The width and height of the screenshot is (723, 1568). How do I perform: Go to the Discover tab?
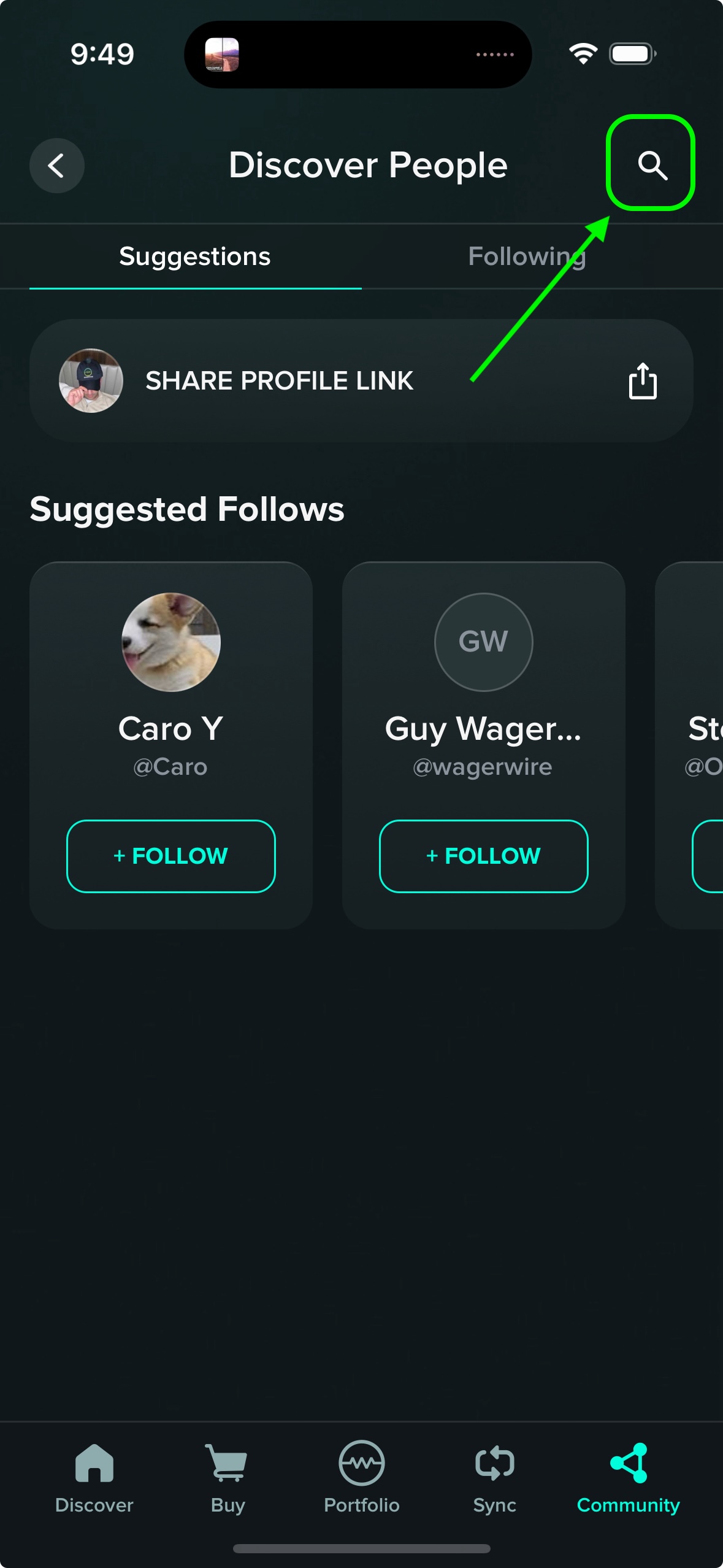click(94, 1478)
